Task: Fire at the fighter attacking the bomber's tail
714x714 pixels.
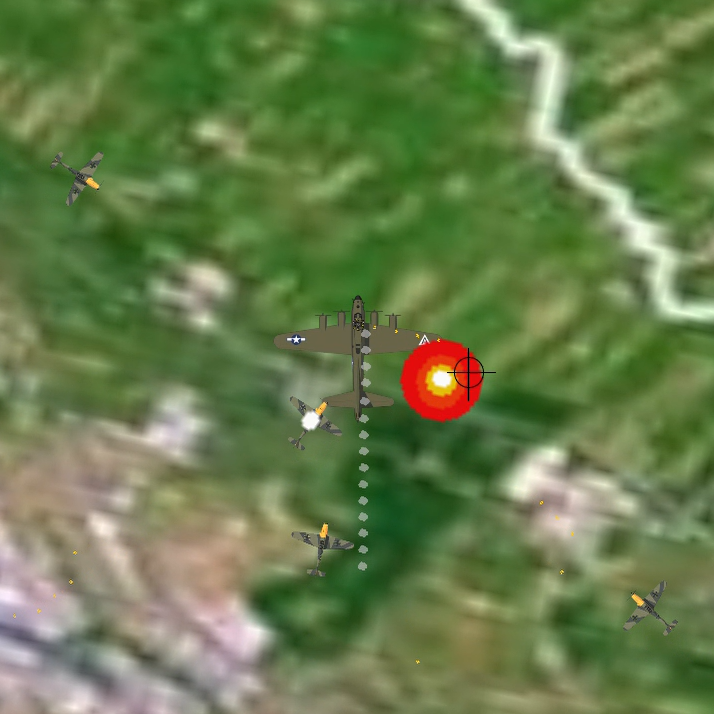Action: 313,419
